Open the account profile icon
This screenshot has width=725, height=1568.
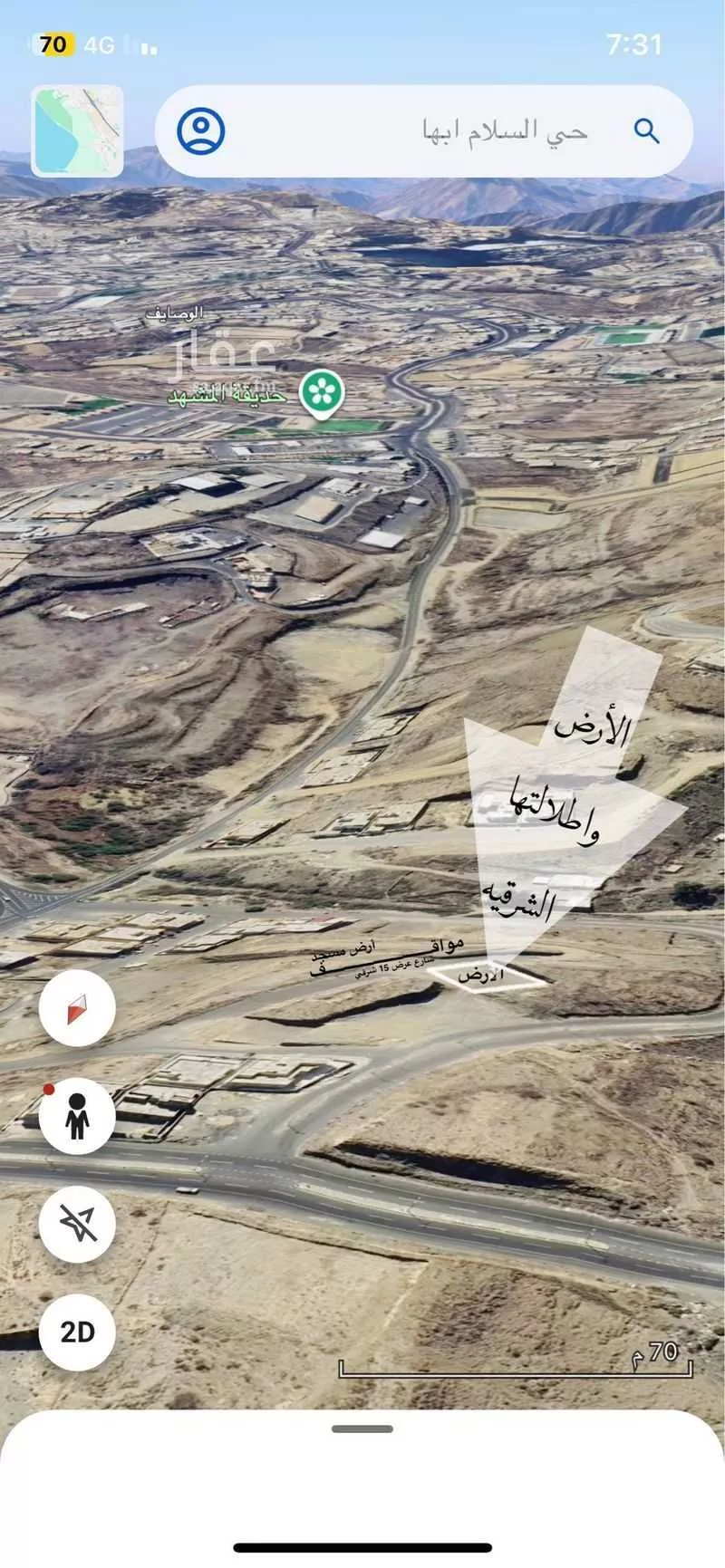(x=200, y=131)
